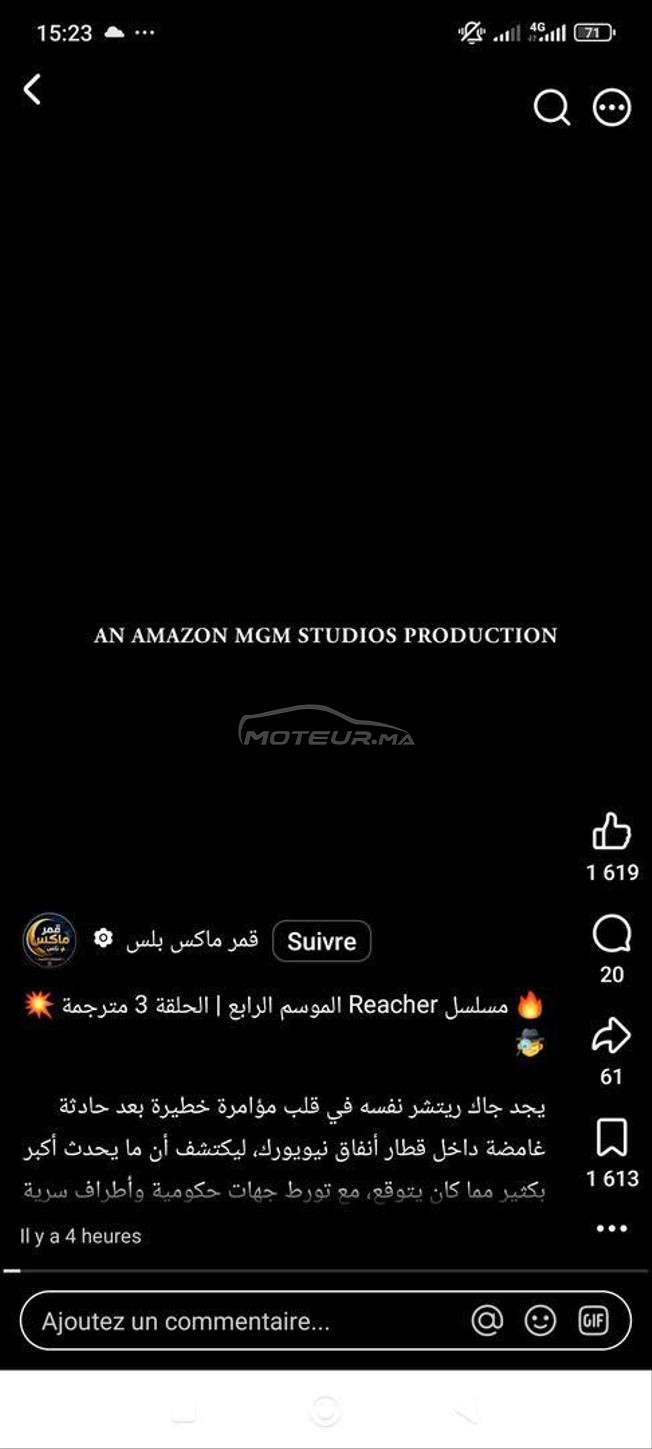
Task: Tap the GIF button in the comment bar
Action: tap(594, 1321)
